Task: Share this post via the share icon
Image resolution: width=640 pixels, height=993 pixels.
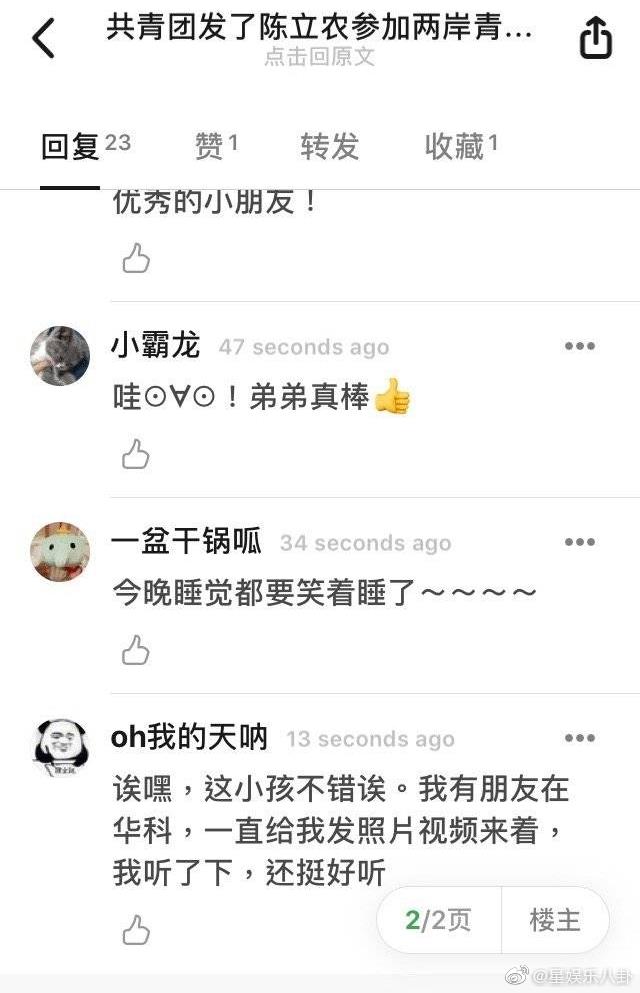Action: pos(596,39)
